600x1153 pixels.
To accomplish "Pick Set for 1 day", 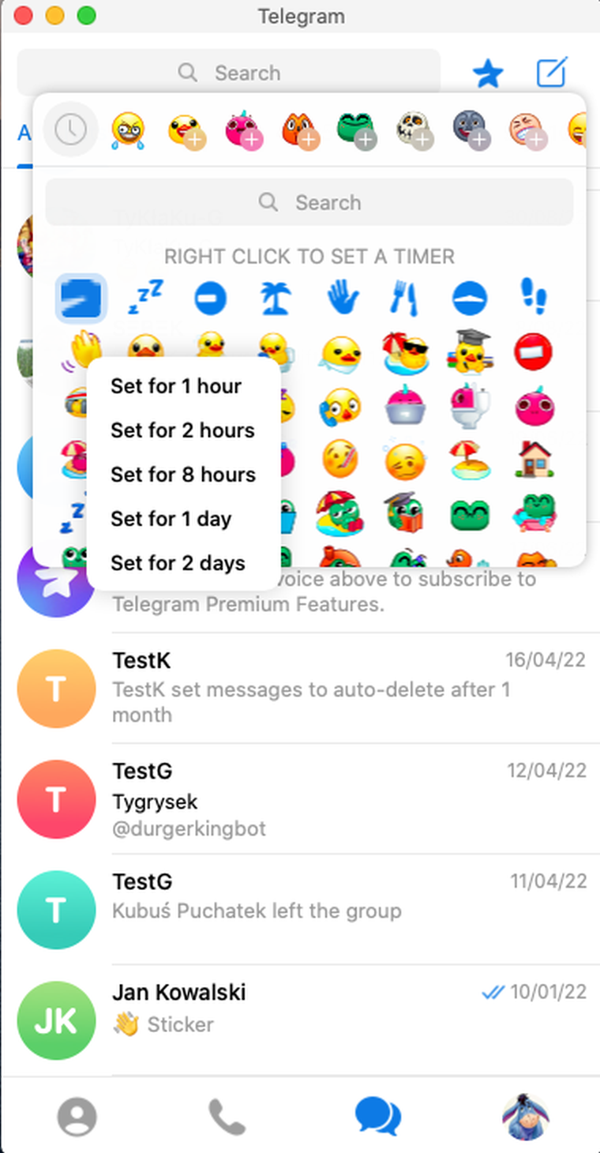I will 171,518.
